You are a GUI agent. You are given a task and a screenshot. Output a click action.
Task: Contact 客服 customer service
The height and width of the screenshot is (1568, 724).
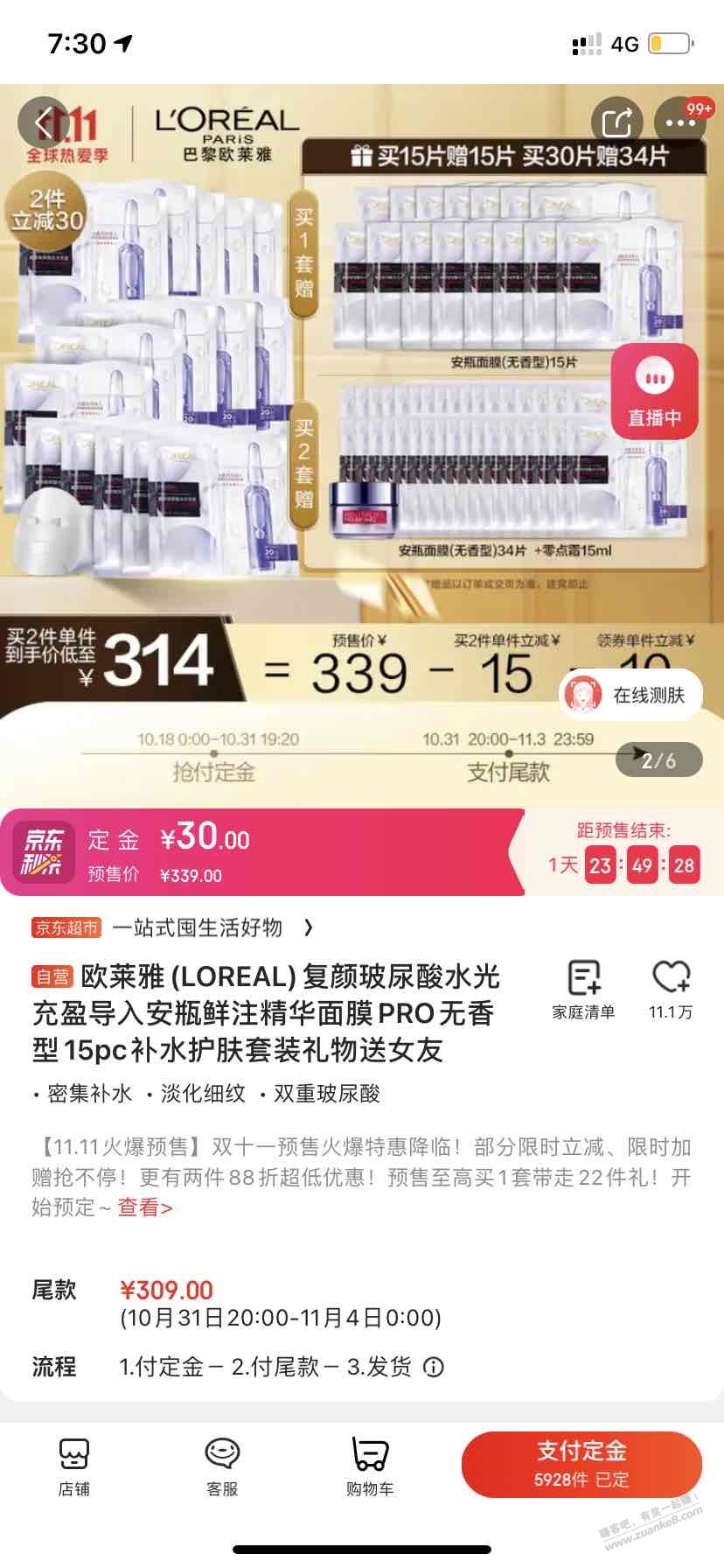tap(222, 1467)
